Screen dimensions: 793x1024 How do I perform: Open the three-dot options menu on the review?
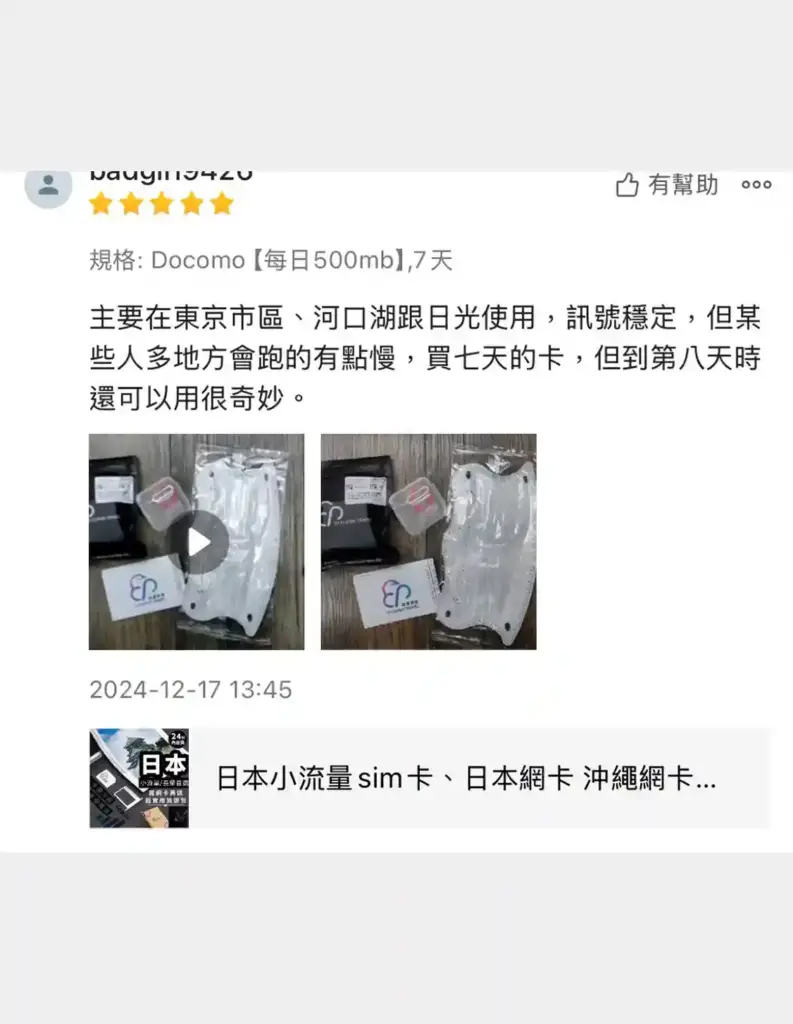tap(757, 184)
